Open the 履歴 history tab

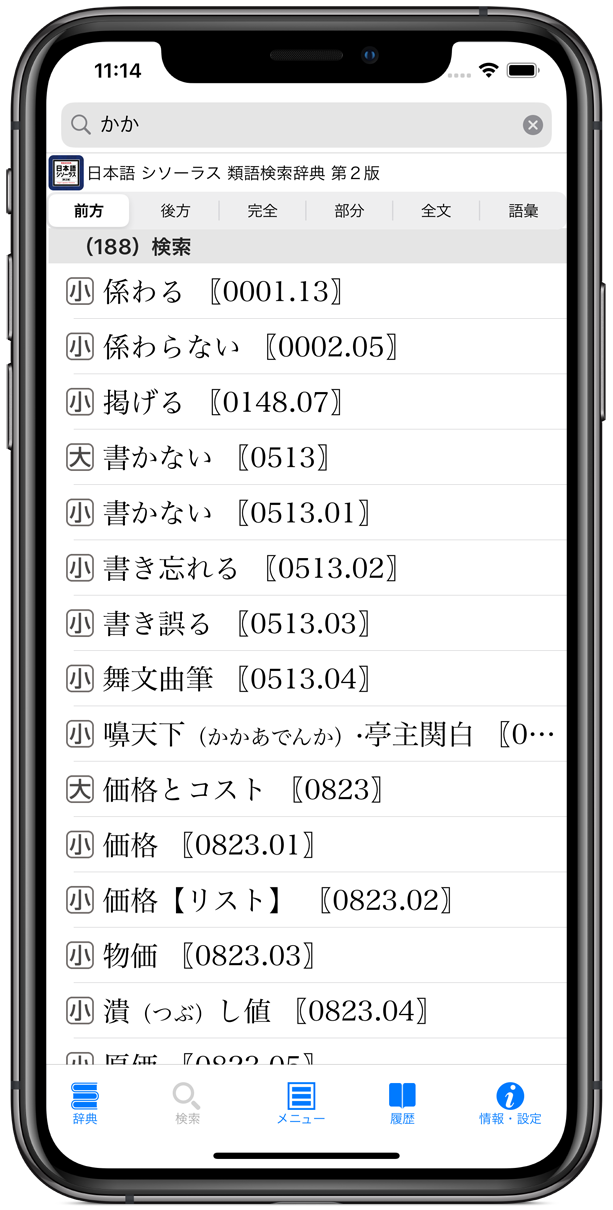402,1103
